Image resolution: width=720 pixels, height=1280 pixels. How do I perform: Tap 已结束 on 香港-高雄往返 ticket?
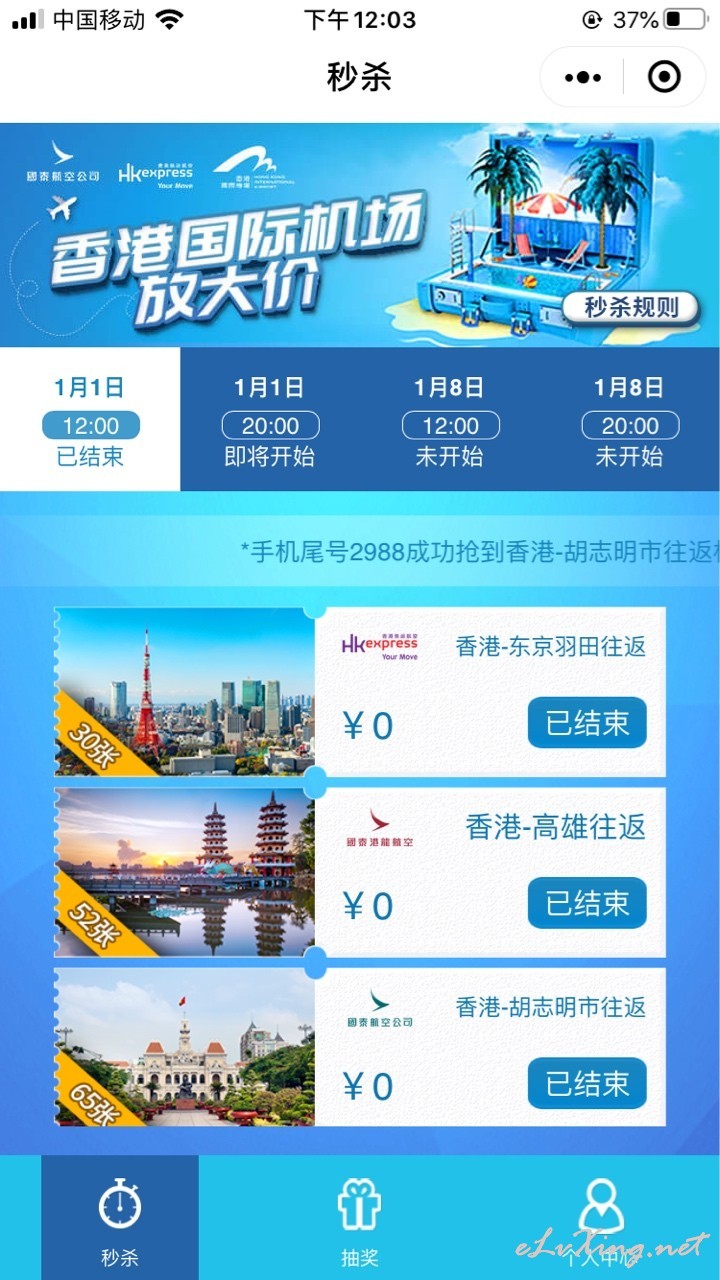(x=587, y=903)
